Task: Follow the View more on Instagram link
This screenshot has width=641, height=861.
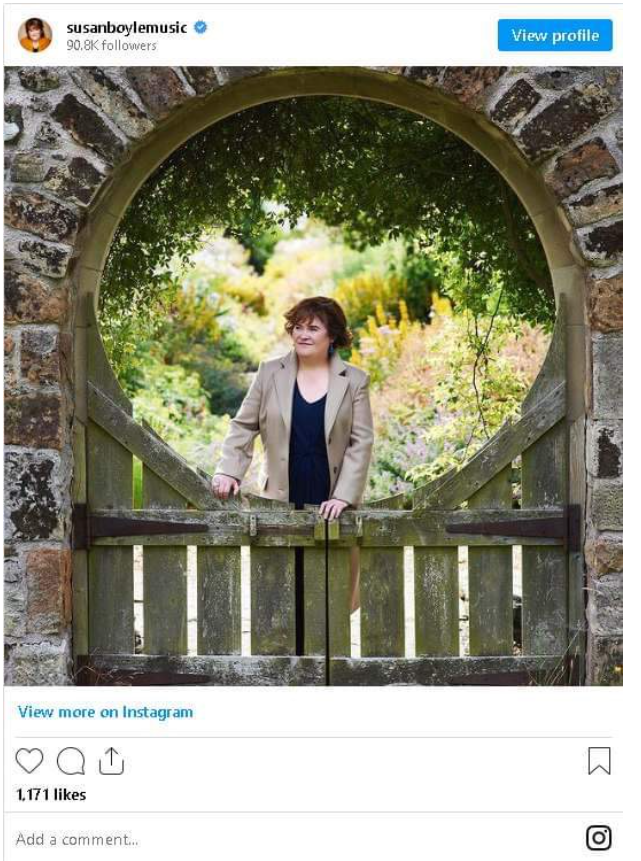Action: click(x=105, y=712)
